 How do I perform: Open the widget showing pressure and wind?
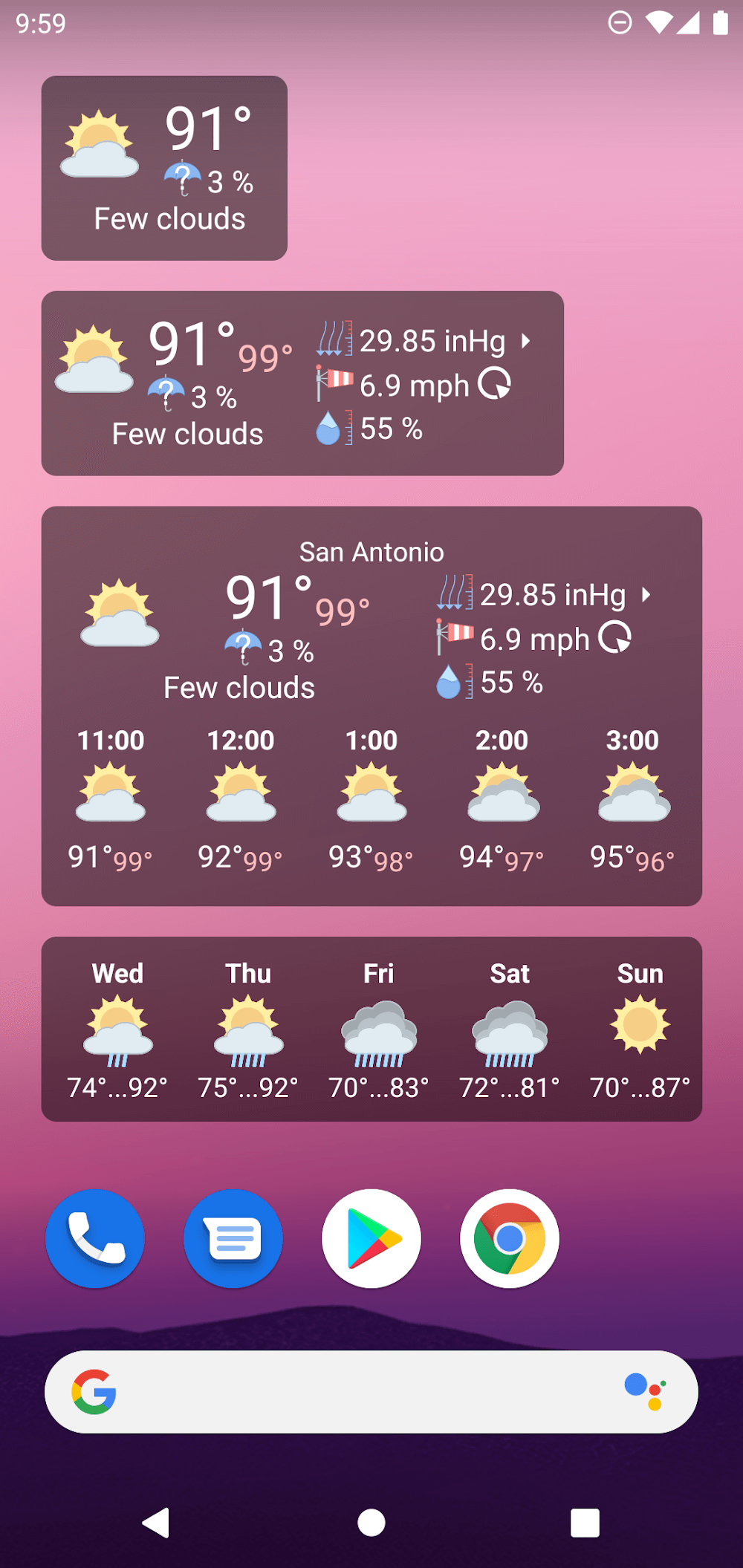pos(302,383)
